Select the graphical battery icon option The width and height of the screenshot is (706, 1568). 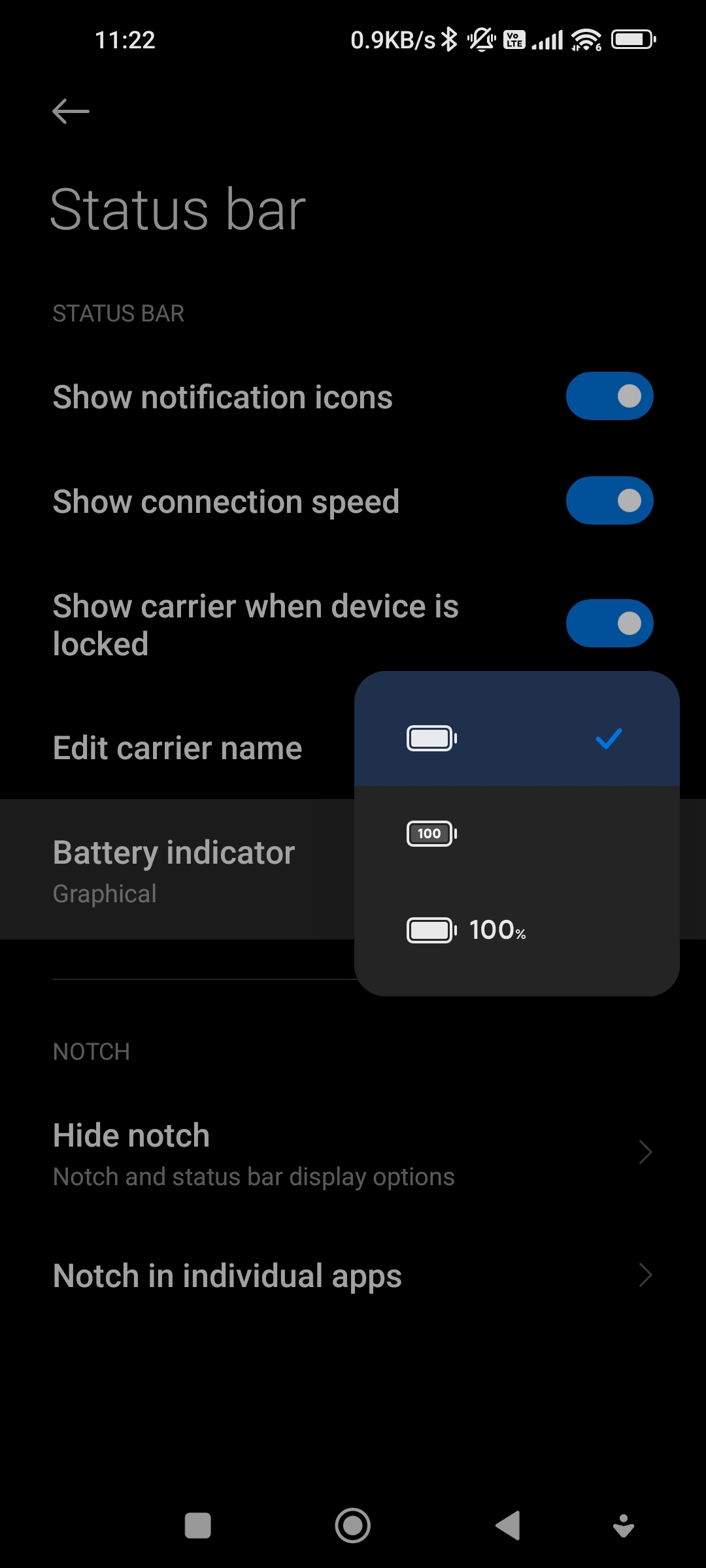pyautogui.click(x=516, y=738)
